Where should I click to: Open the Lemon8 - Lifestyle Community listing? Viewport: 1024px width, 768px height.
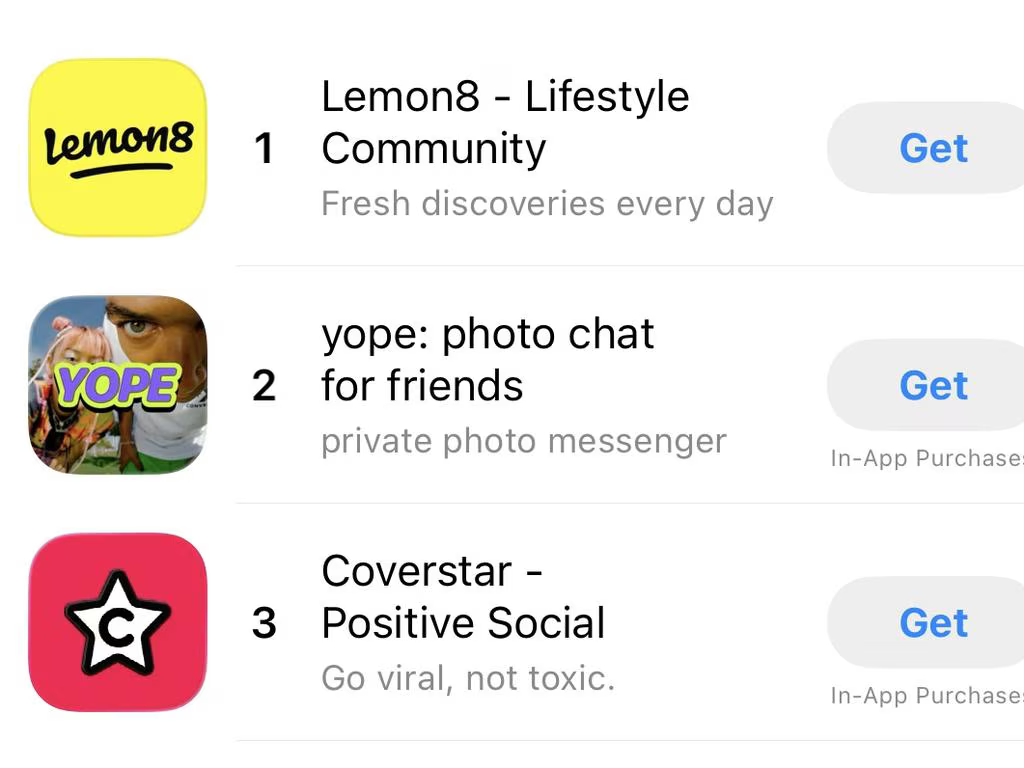[505, 123]
